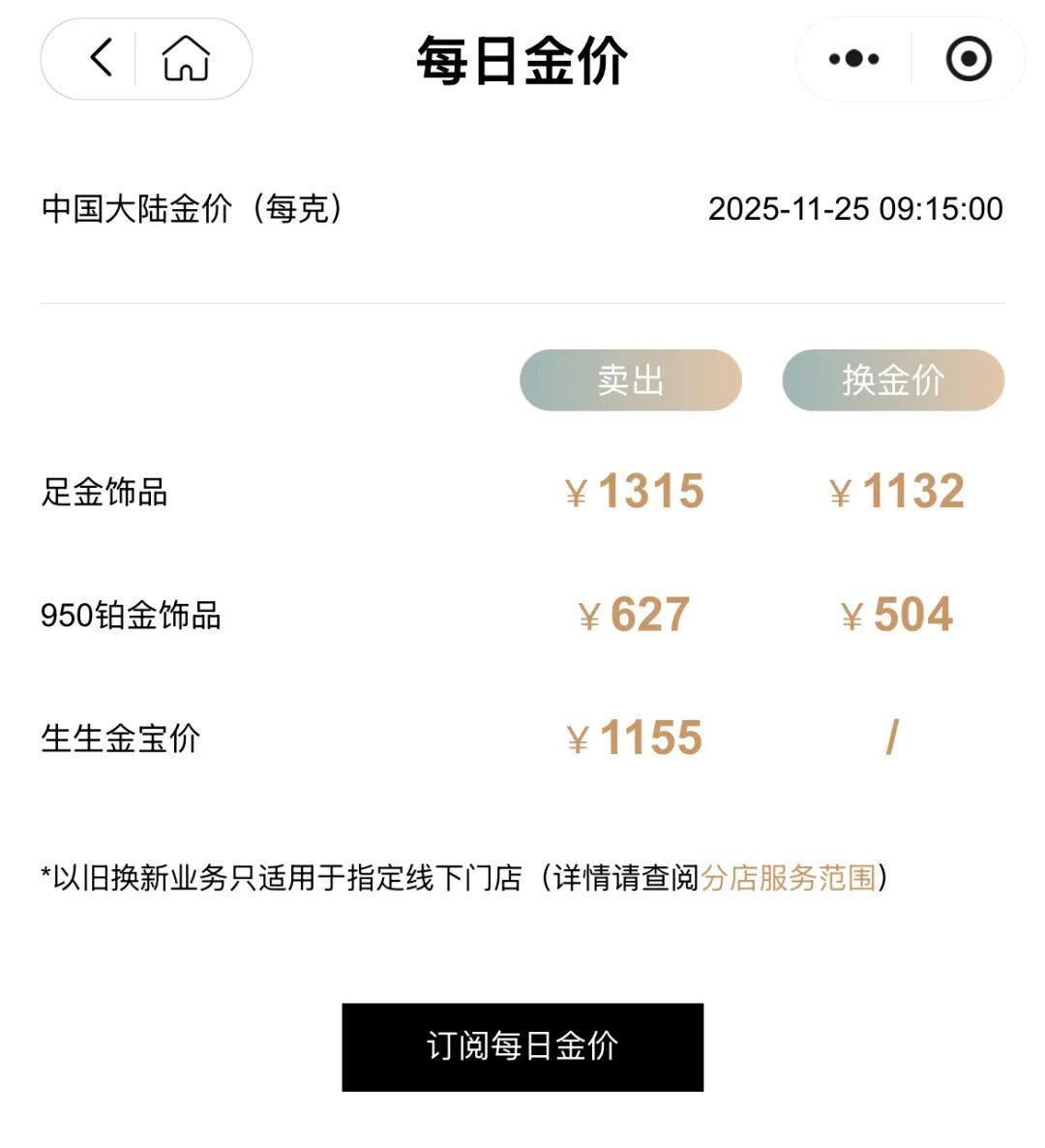Close the mini program via circle icon
The width and height of the screenshot is (1045, 1148).
[969, 59]
